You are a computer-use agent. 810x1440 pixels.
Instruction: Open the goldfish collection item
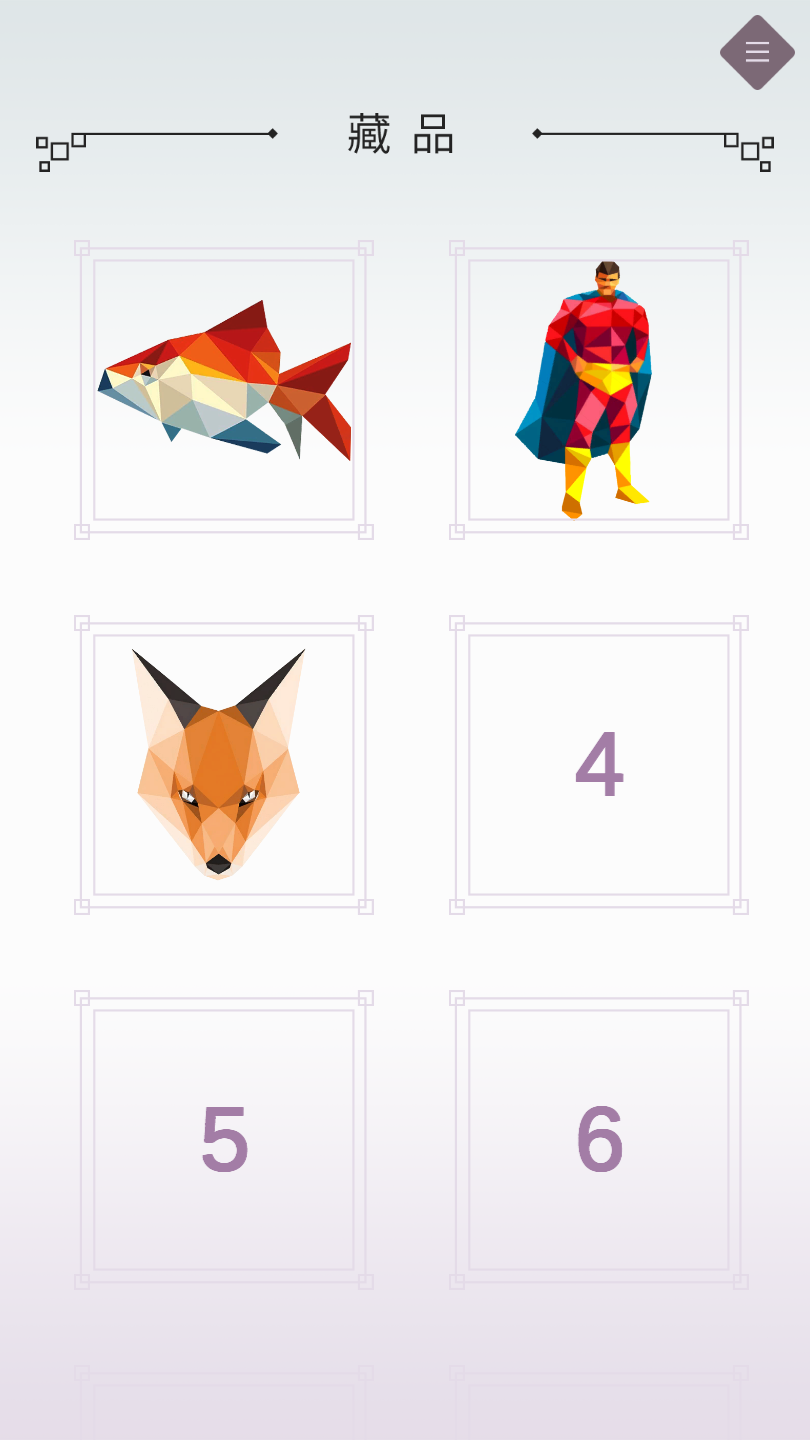point(224,390)
